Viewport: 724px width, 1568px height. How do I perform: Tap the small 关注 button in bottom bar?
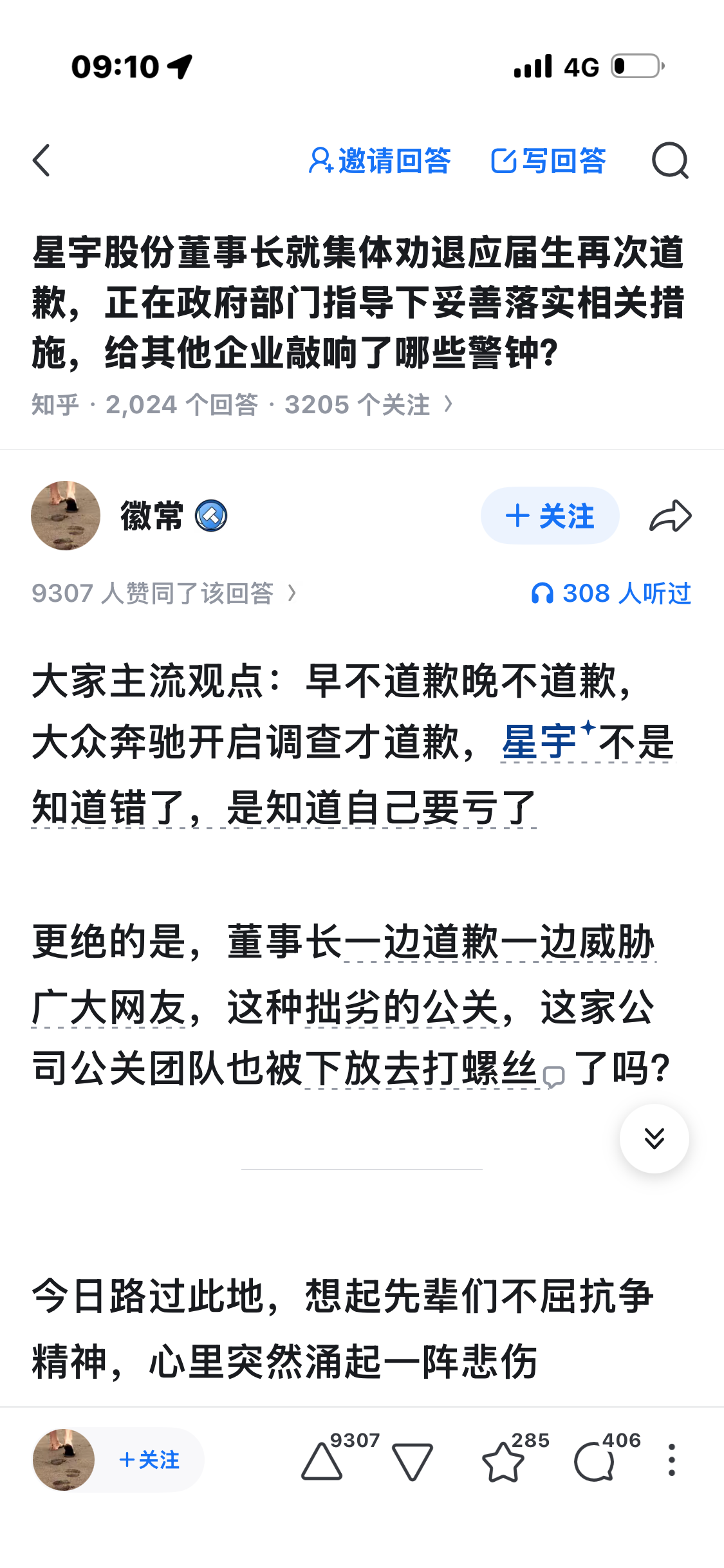coord(149,1459)
